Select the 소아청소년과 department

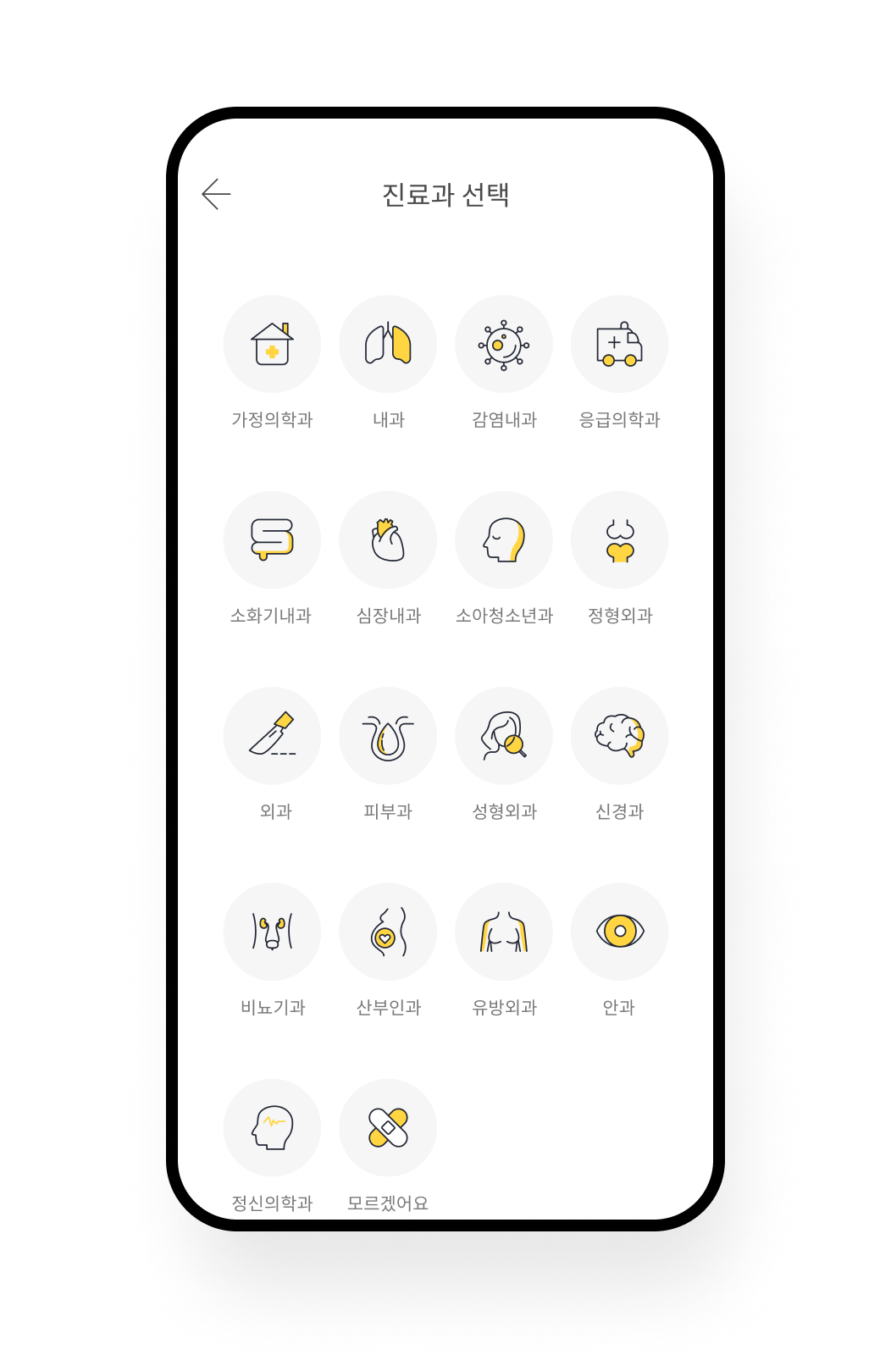click(504, 540)
